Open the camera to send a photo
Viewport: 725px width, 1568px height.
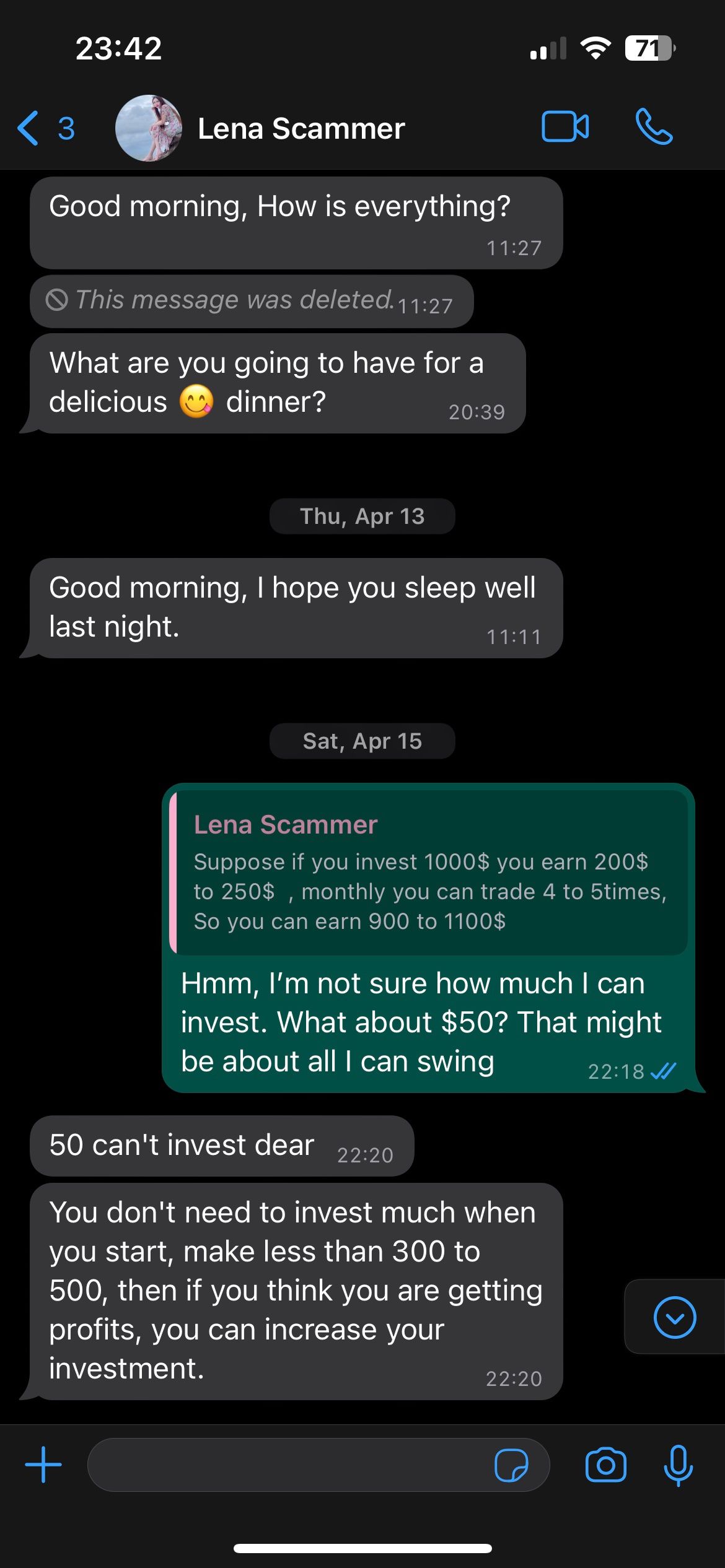(605, 1465)
